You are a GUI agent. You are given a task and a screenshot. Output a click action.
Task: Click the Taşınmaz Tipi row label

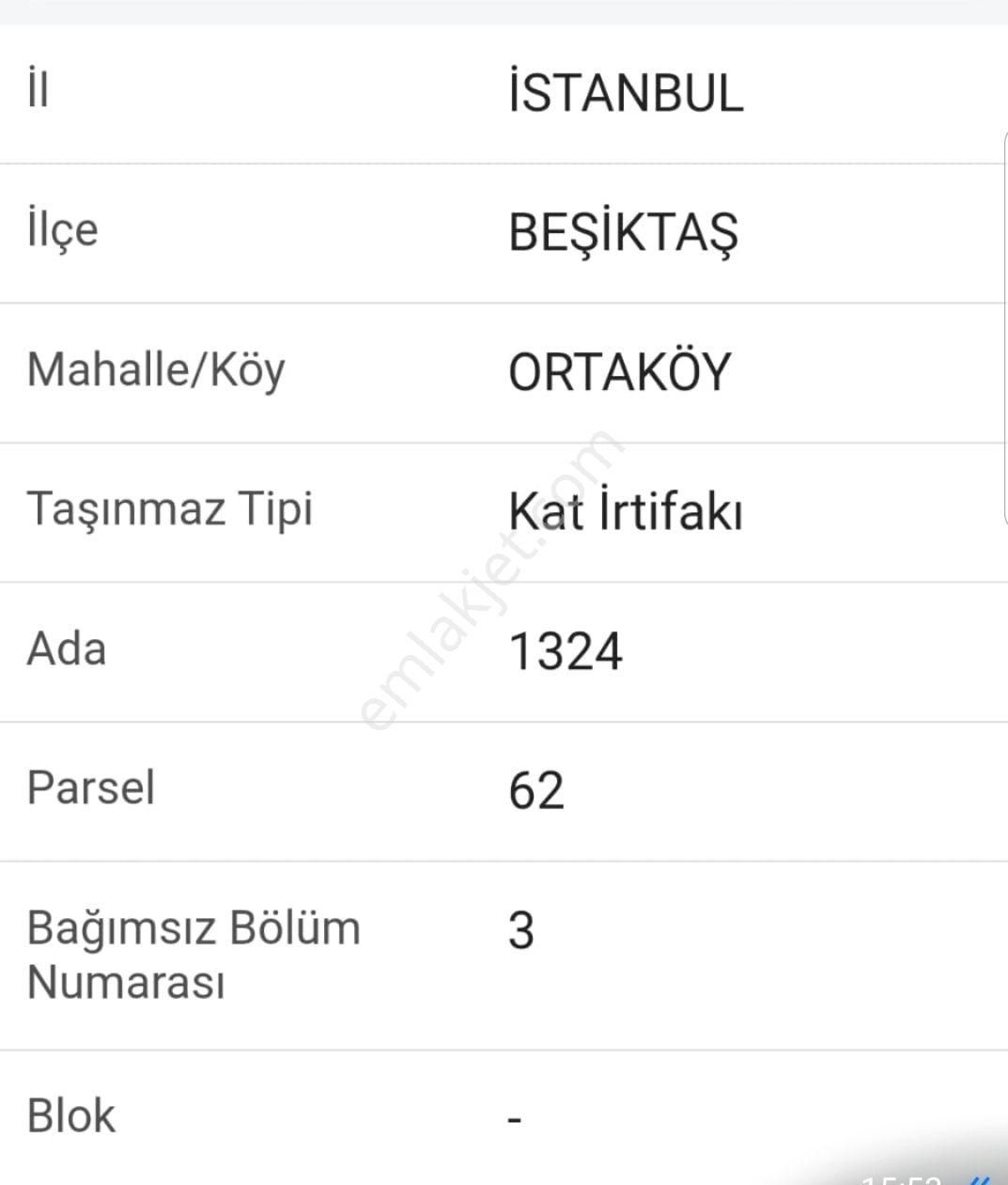pyautogui.click(x=172, y=510)
